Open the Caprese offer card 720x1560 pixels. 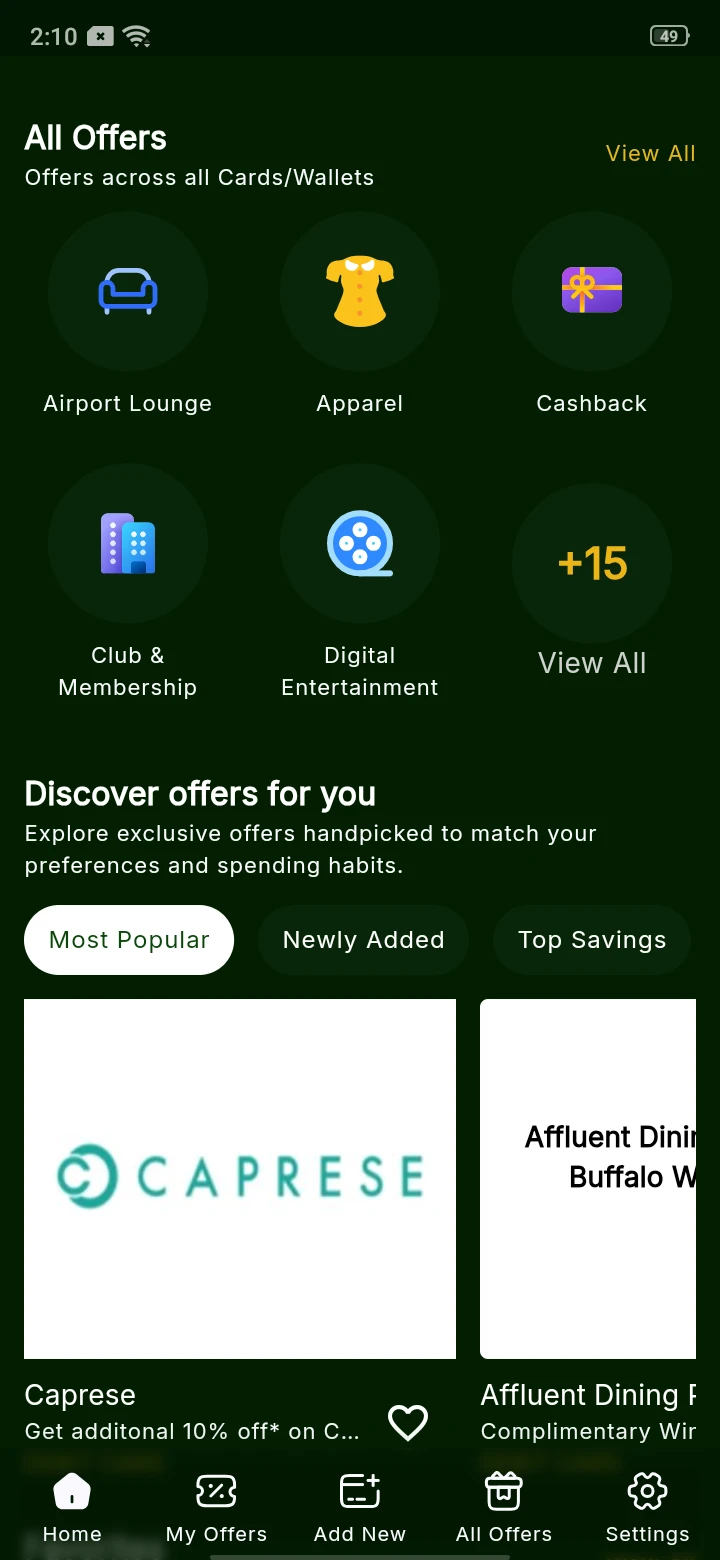click(x=240, y=1178)
